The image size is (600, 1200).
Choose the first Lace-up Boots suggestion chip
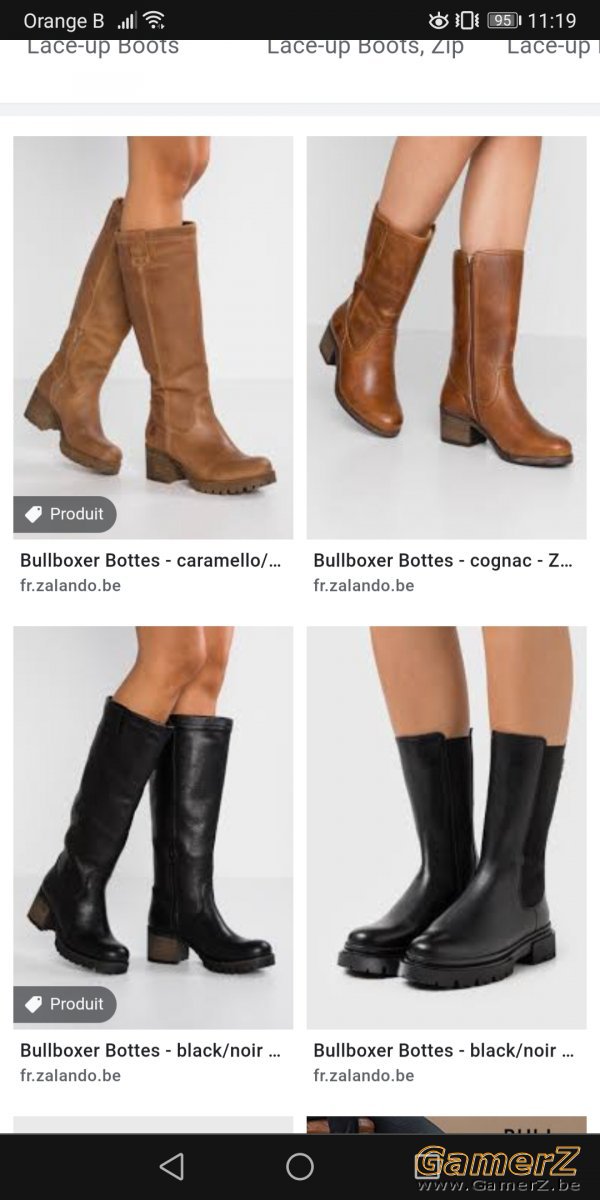coord(103,46)
